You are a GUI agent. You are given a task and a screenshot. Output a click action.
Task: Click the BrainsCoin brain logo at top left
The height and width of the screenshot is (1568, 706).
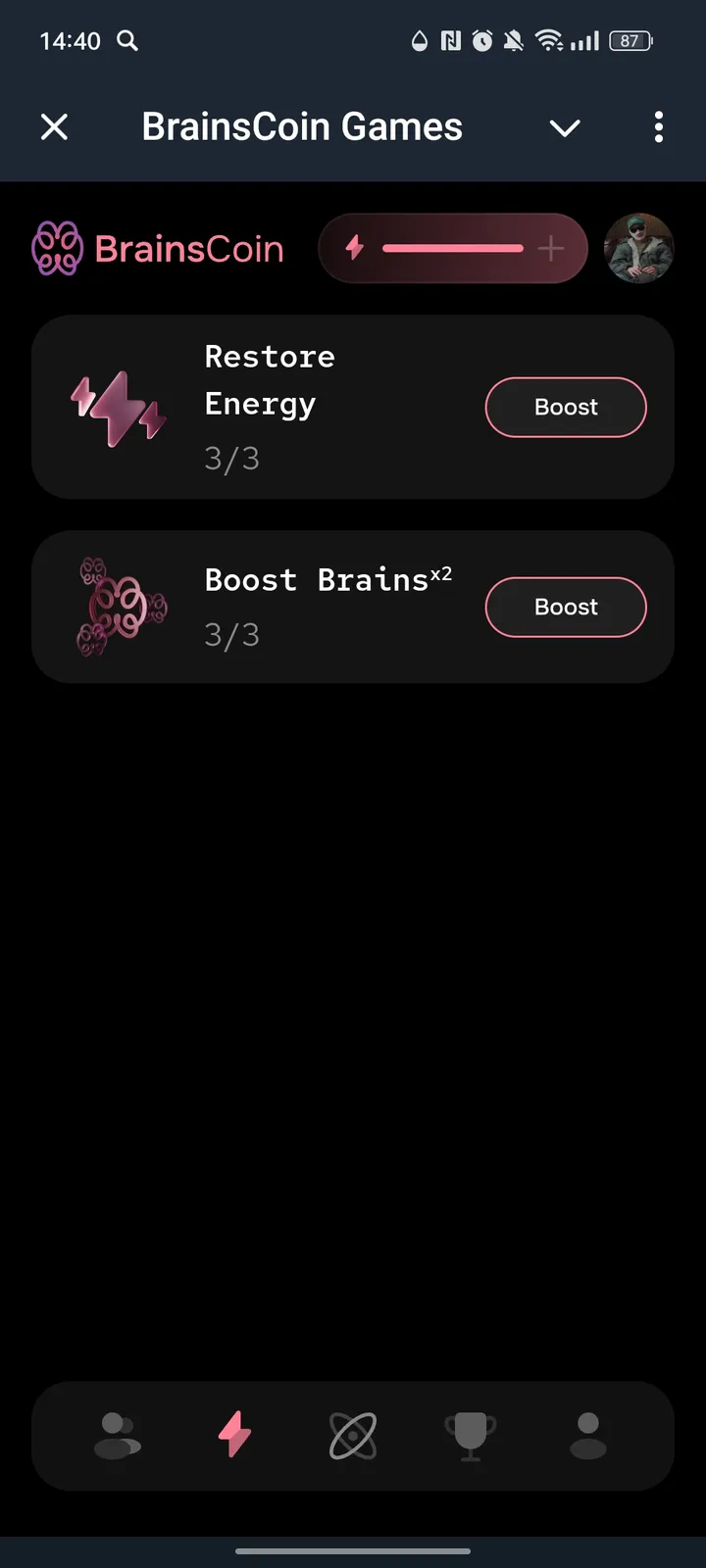click(x=59, y=248)
